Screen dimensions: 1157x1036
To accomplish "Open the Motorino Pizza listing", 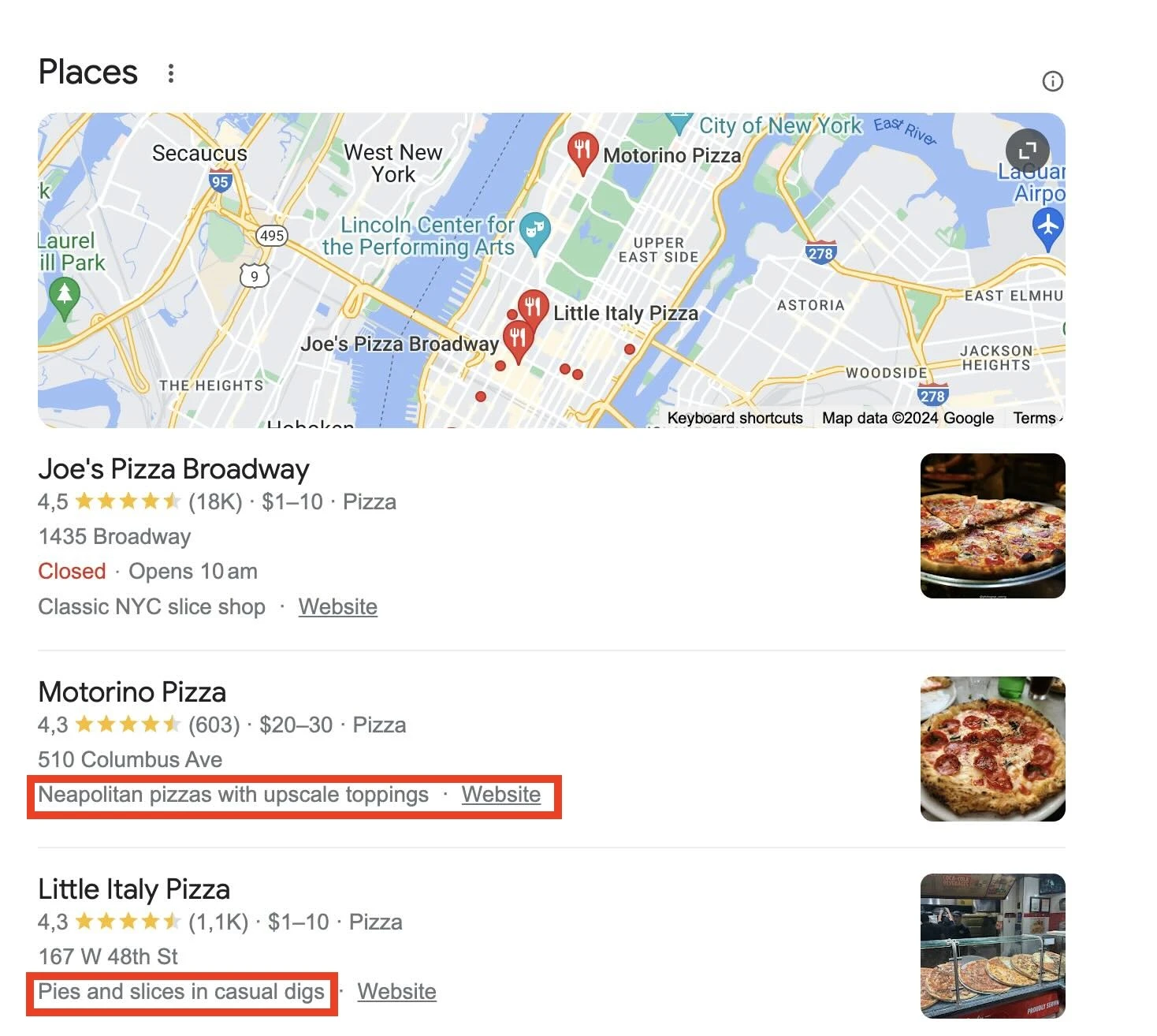I will click(132, 692).
